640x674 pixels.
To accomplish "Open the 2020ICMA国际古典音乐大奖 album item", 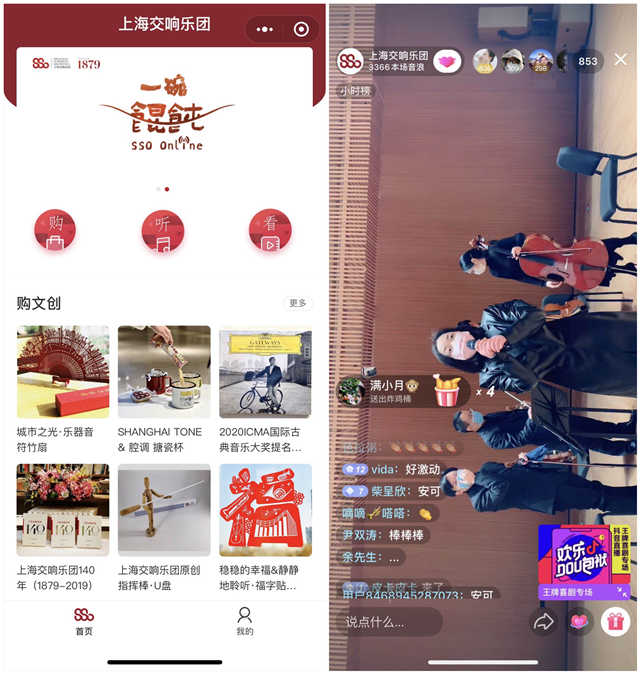I will point(265,371).
